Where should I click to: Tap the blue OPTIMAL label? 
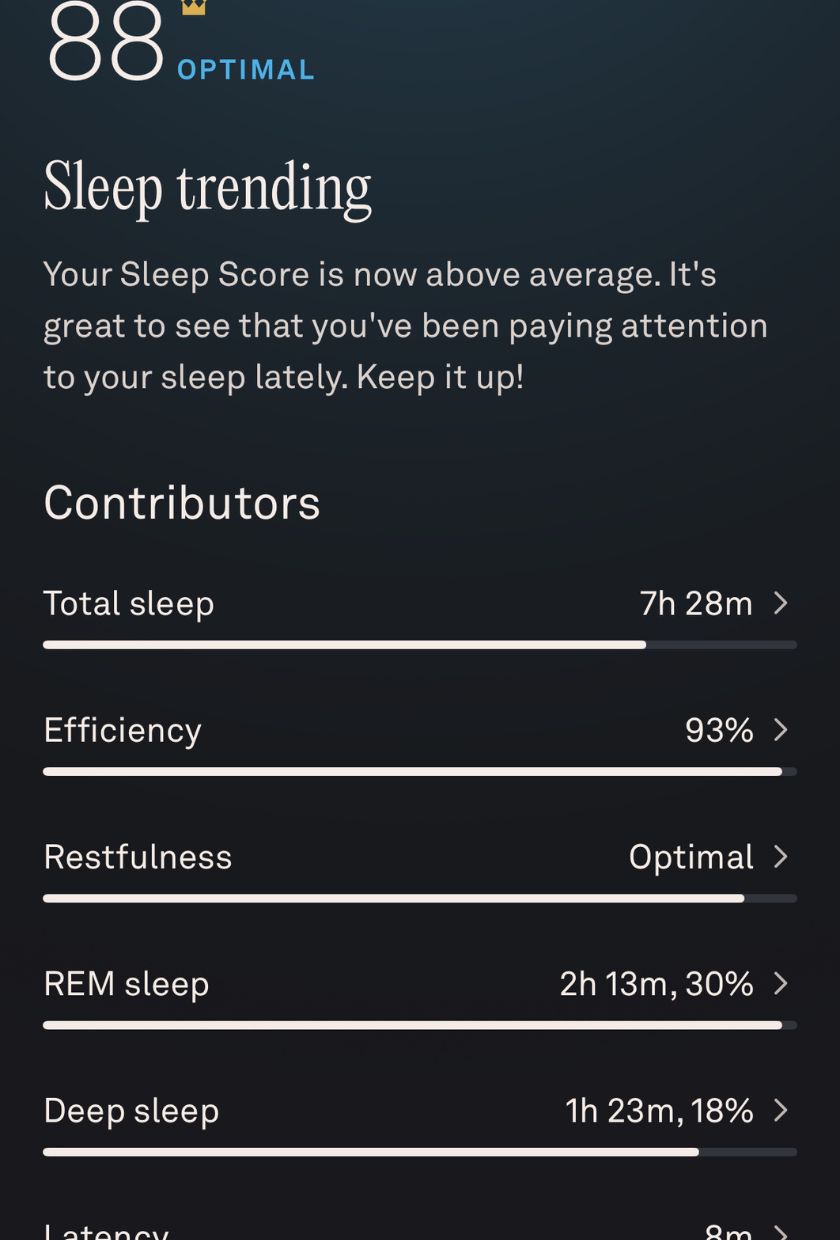pyautogui.click(x=245, y=69)
